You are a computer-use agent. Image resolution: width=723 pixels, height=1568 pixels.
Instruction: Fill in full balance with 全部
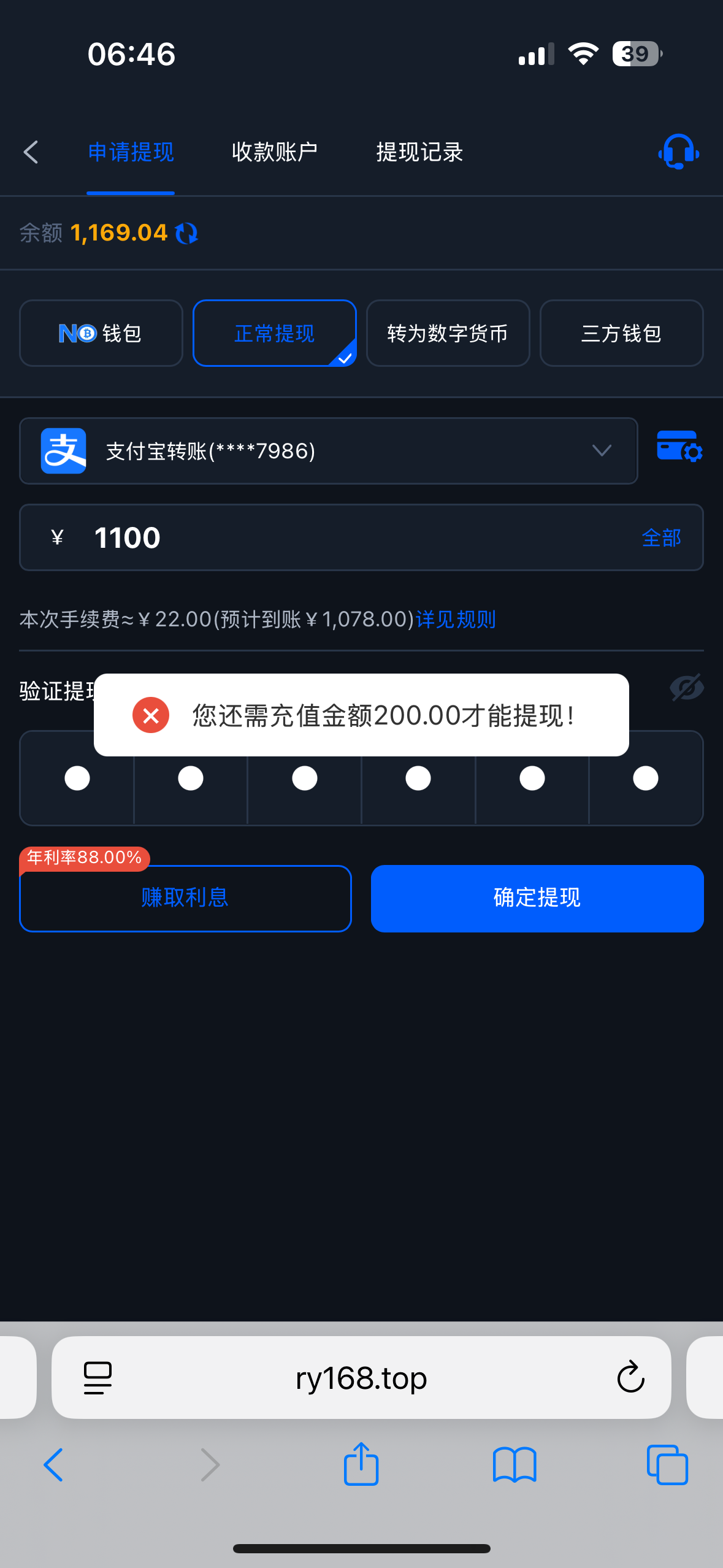661,538
